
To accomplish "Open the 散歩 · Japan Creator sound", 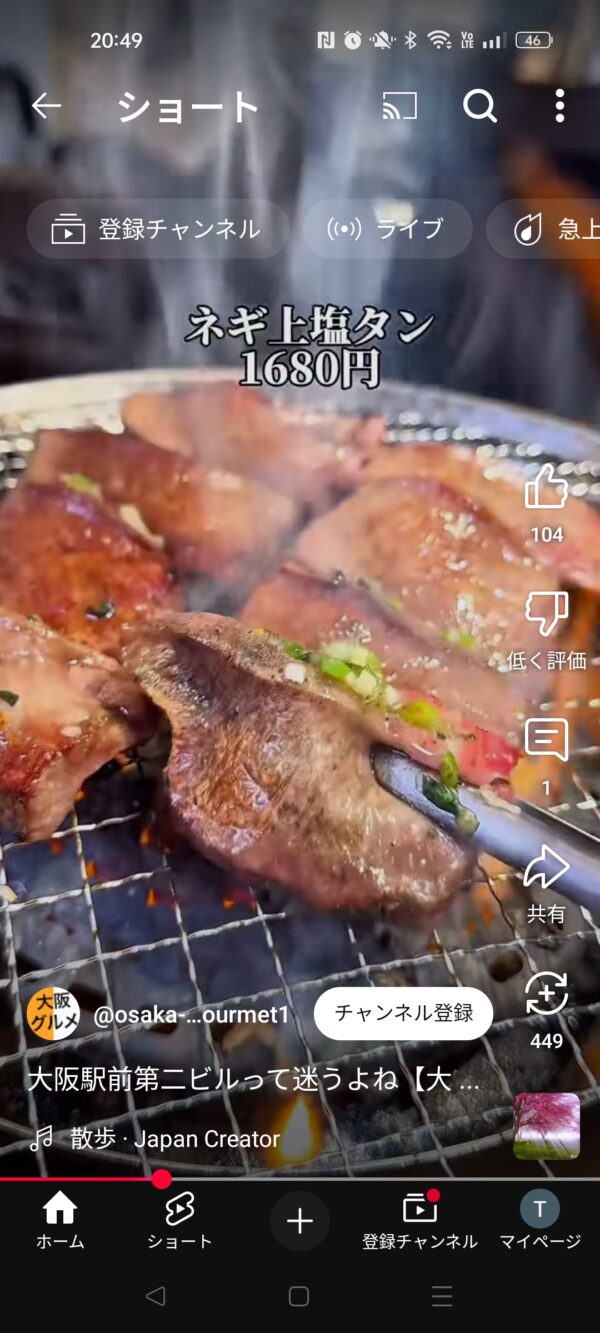I will [175, 1138].
